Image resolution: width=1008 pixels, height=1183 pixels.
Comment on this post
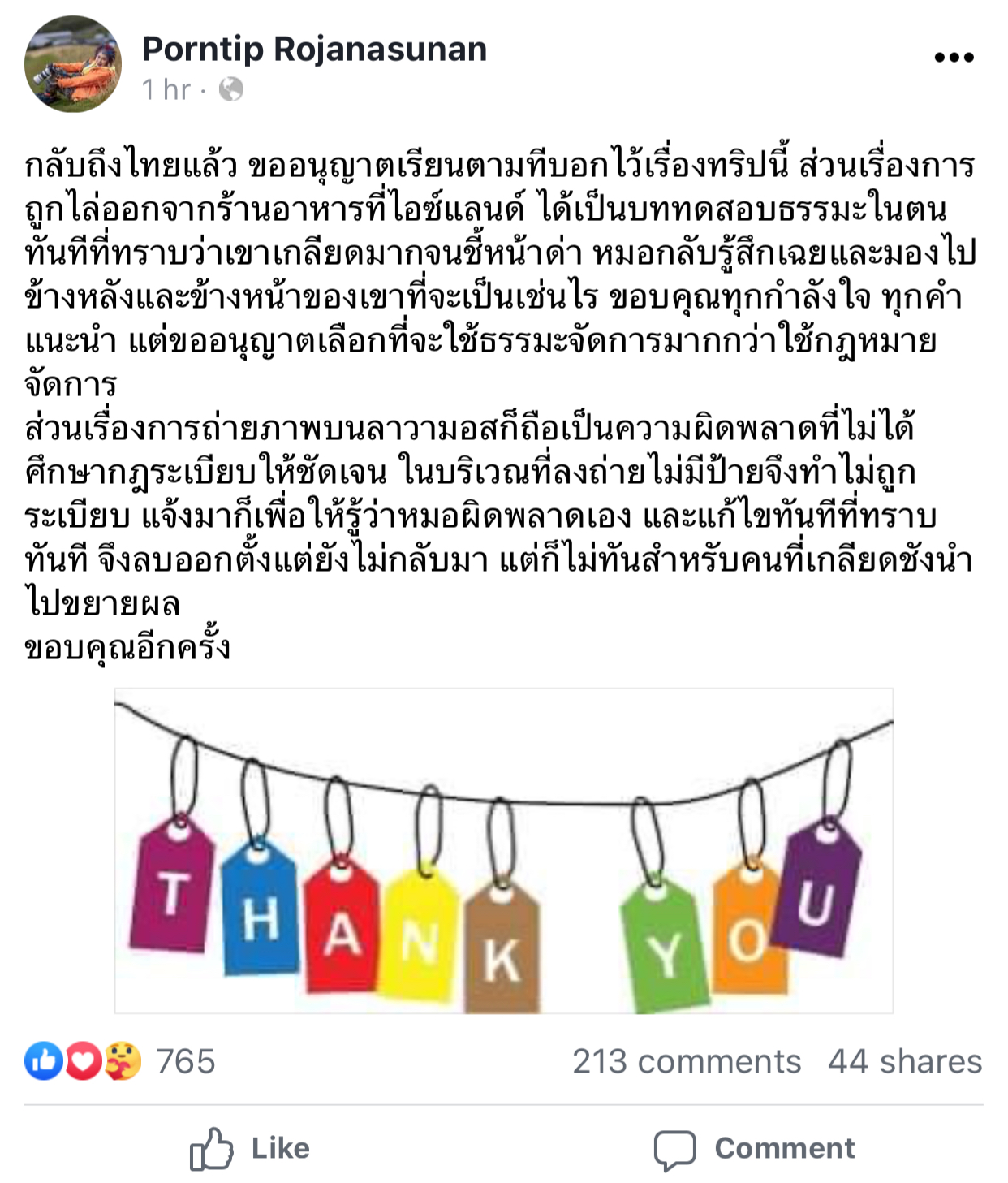pos(755,1148)
